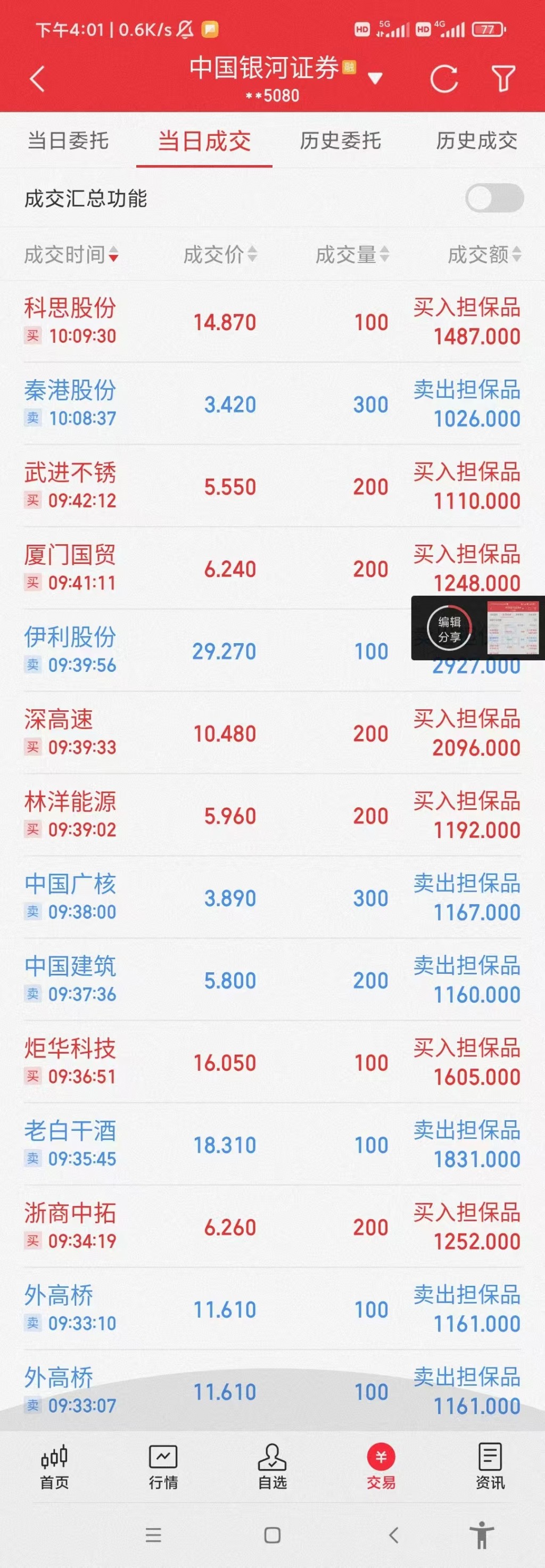545x1568 pixels.
Task: Expand the 中国银河证券 account dropdown
Action: [375, 78]
